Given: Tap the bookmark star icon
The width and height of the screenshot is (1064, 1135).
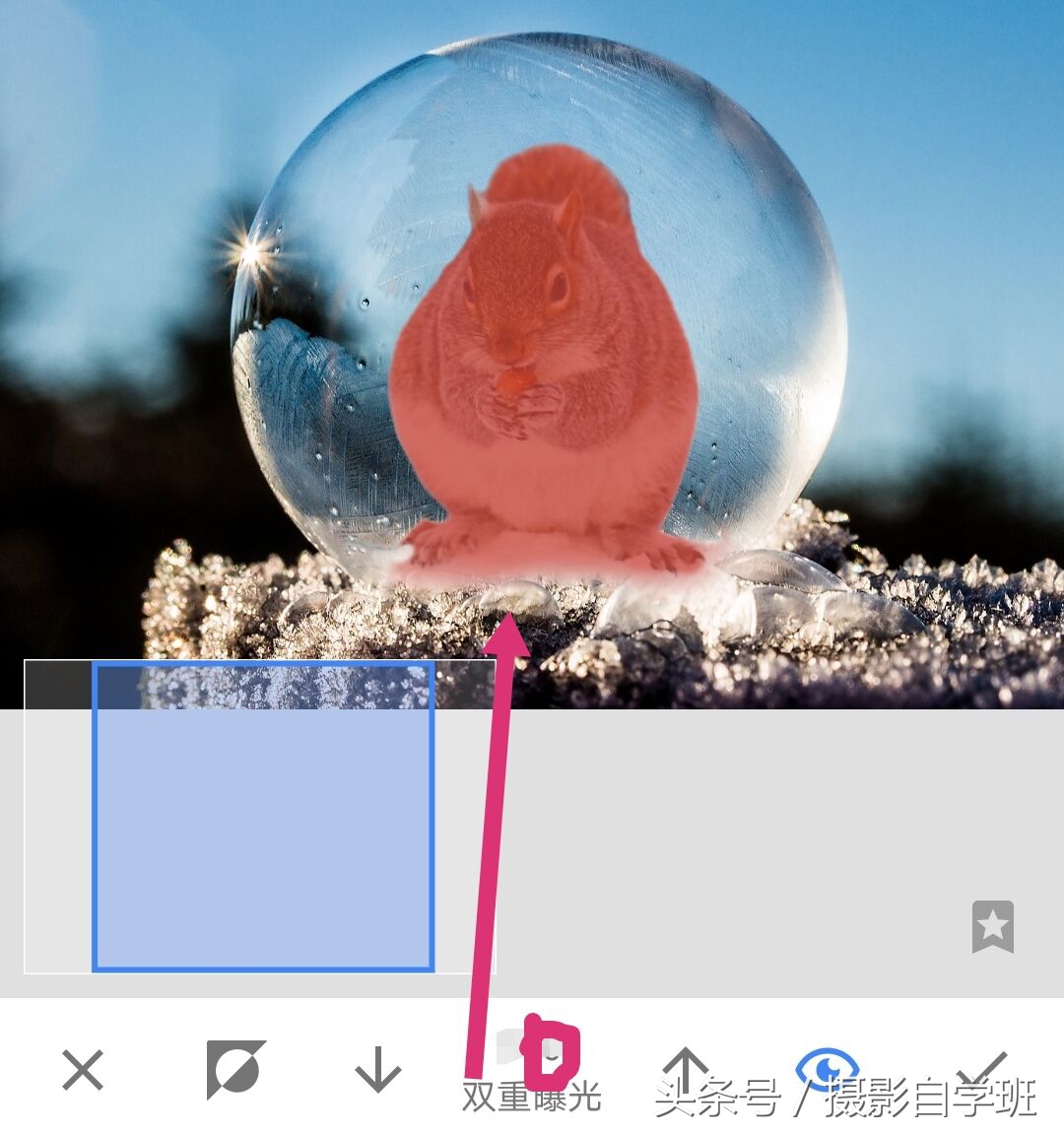Looking at the screenshot, I should (x=992, y=926).
